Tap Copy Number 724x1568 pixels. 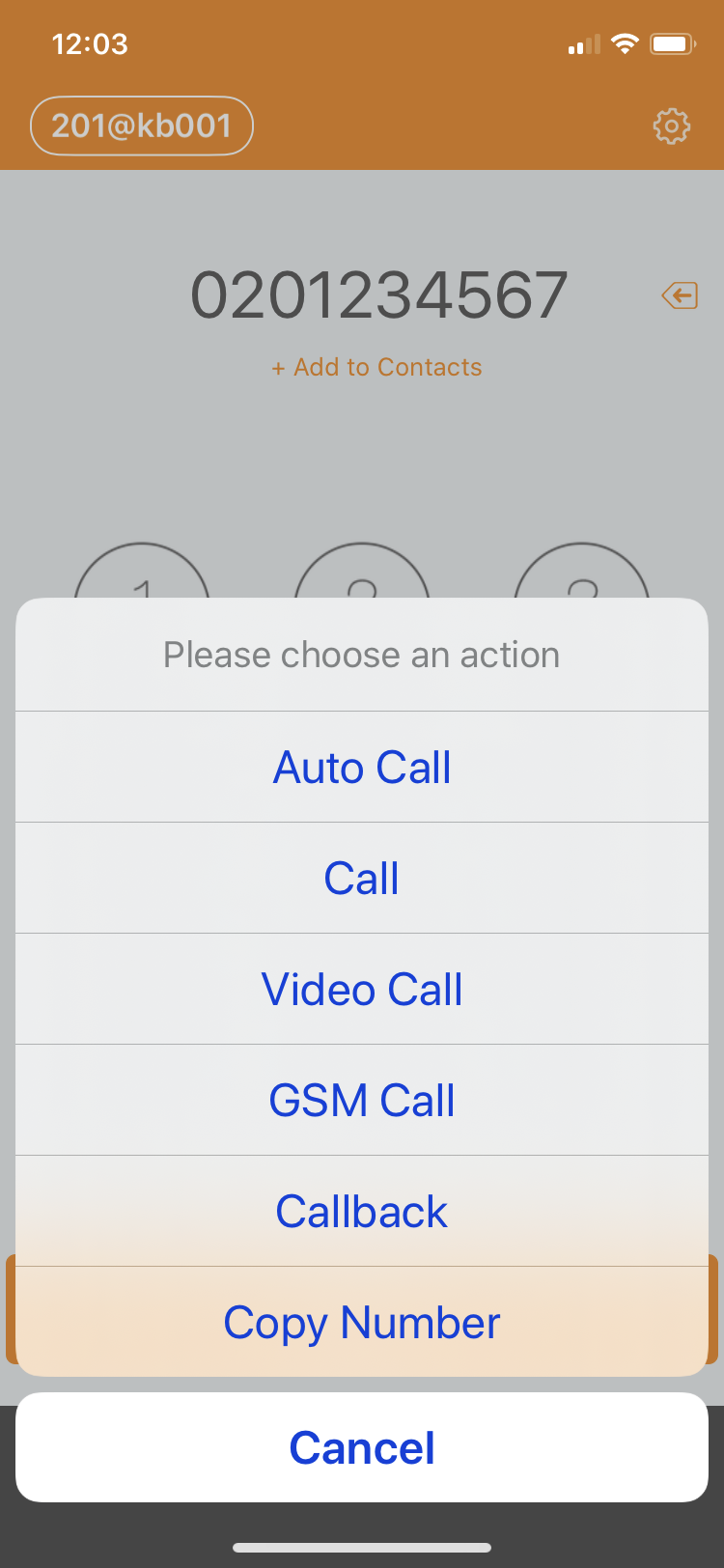(362, 1323)
